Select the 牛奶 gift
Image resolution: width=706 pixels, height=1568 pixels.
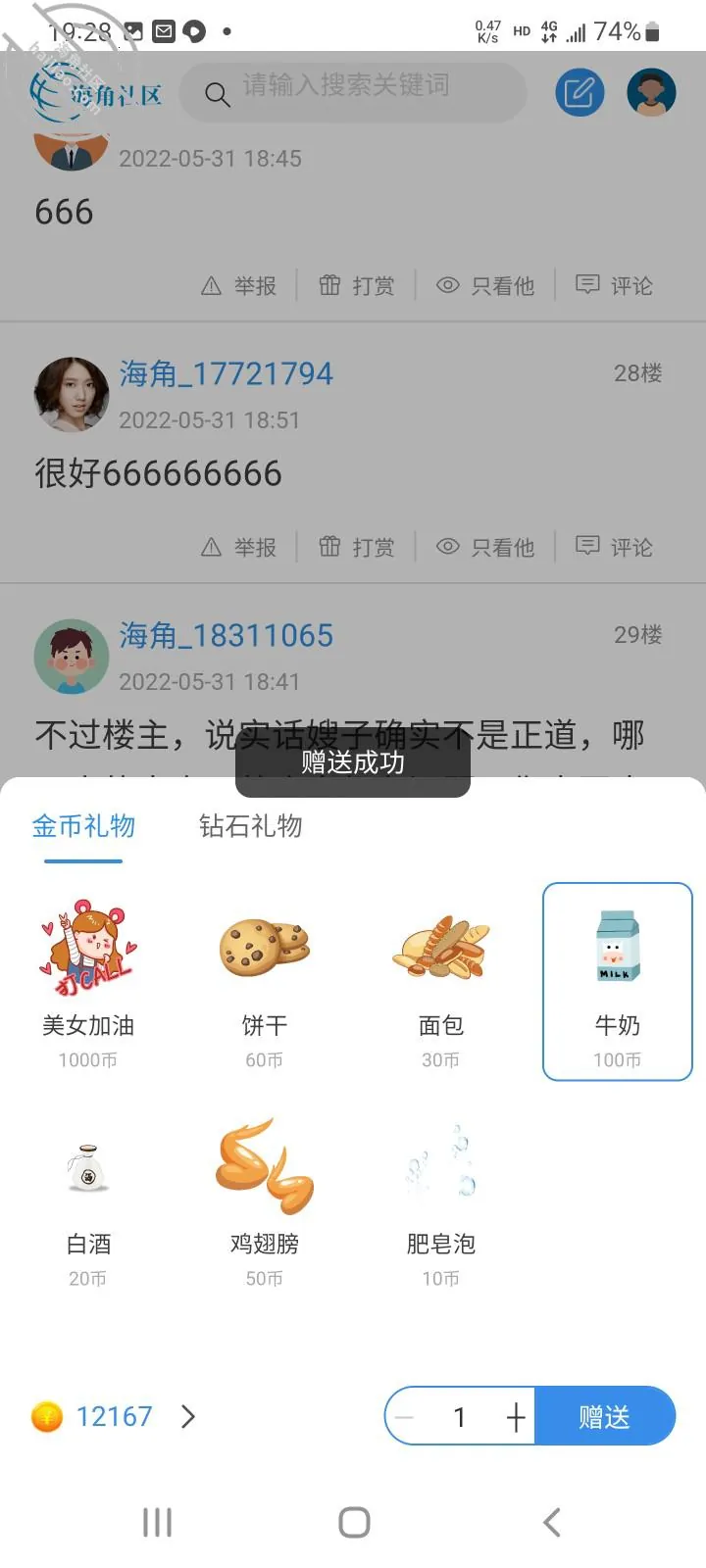618,982
